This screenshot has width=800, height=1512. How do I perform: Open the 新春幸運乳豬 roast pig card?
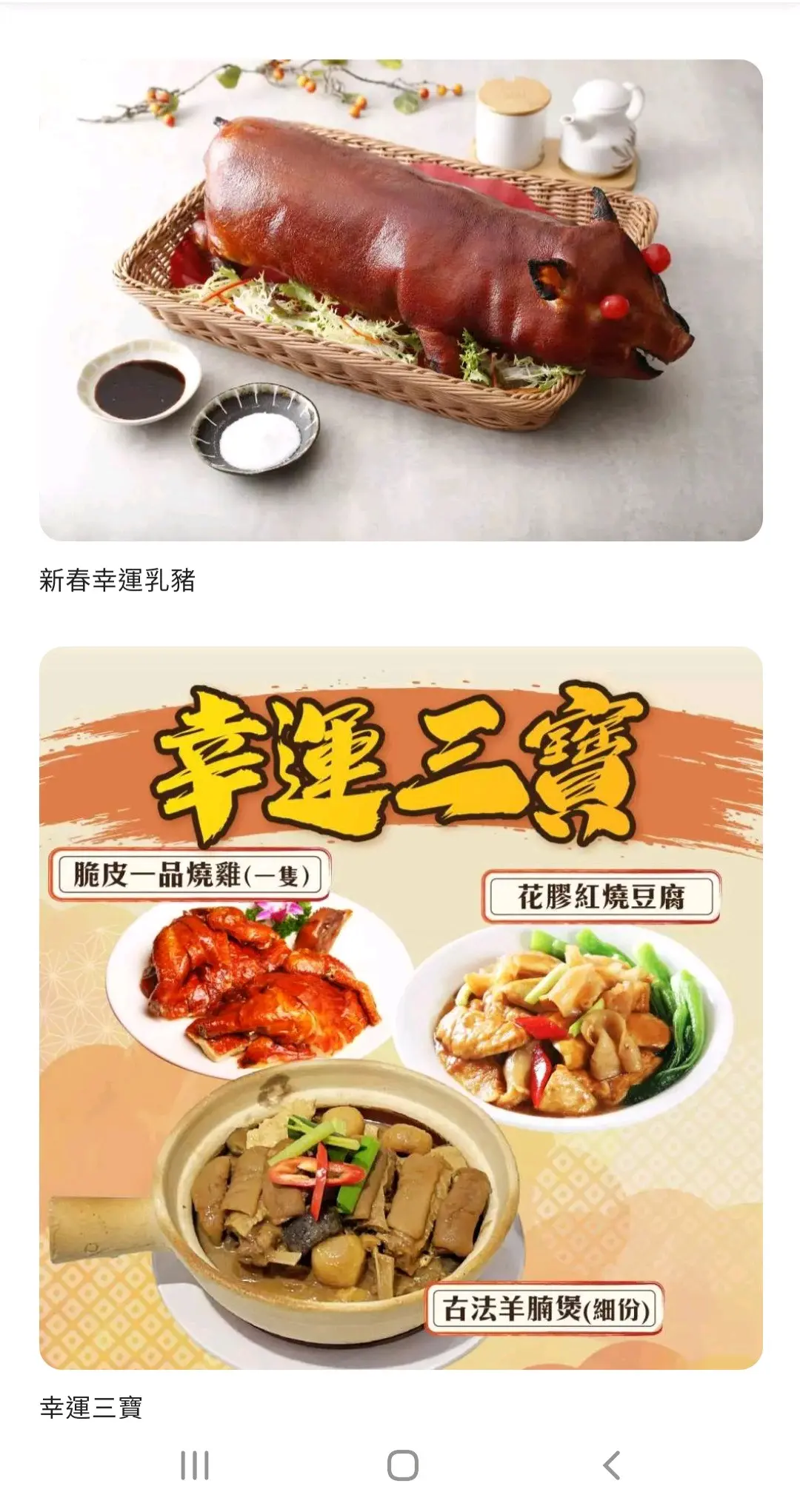(401, 300)
